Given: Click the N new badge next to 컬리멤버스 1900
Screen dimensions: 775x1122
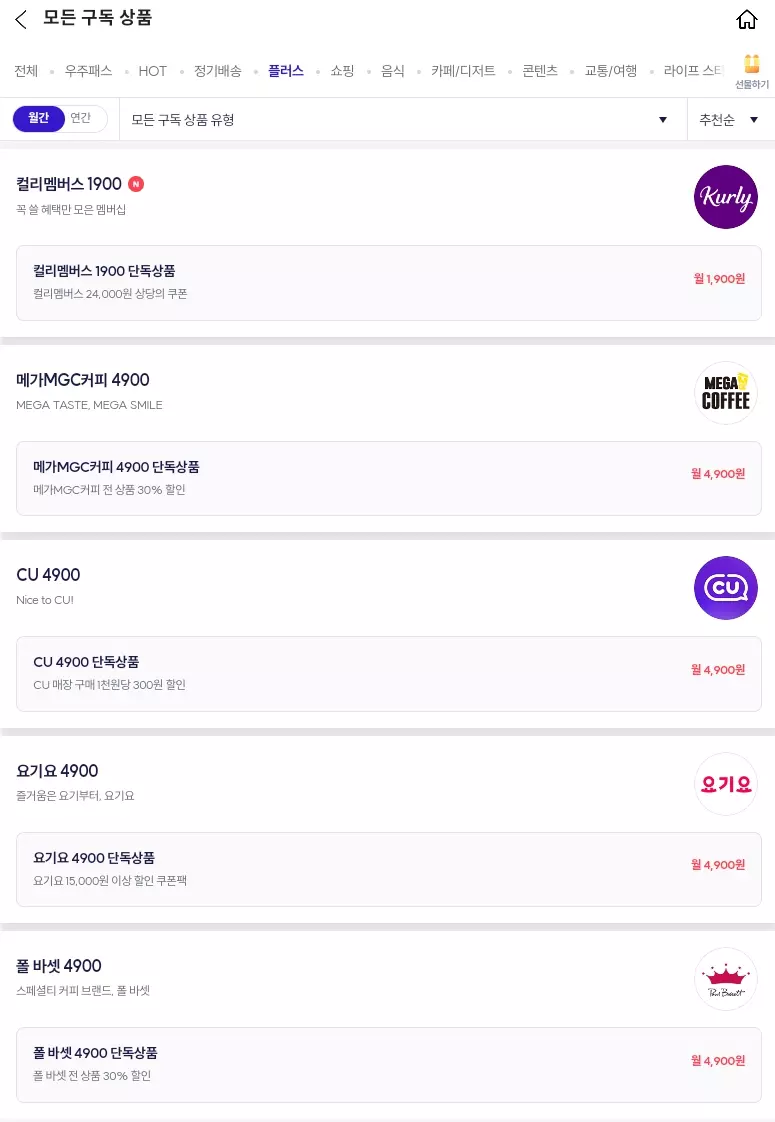Looking at the screenshot, I should (x=136, y=184).
